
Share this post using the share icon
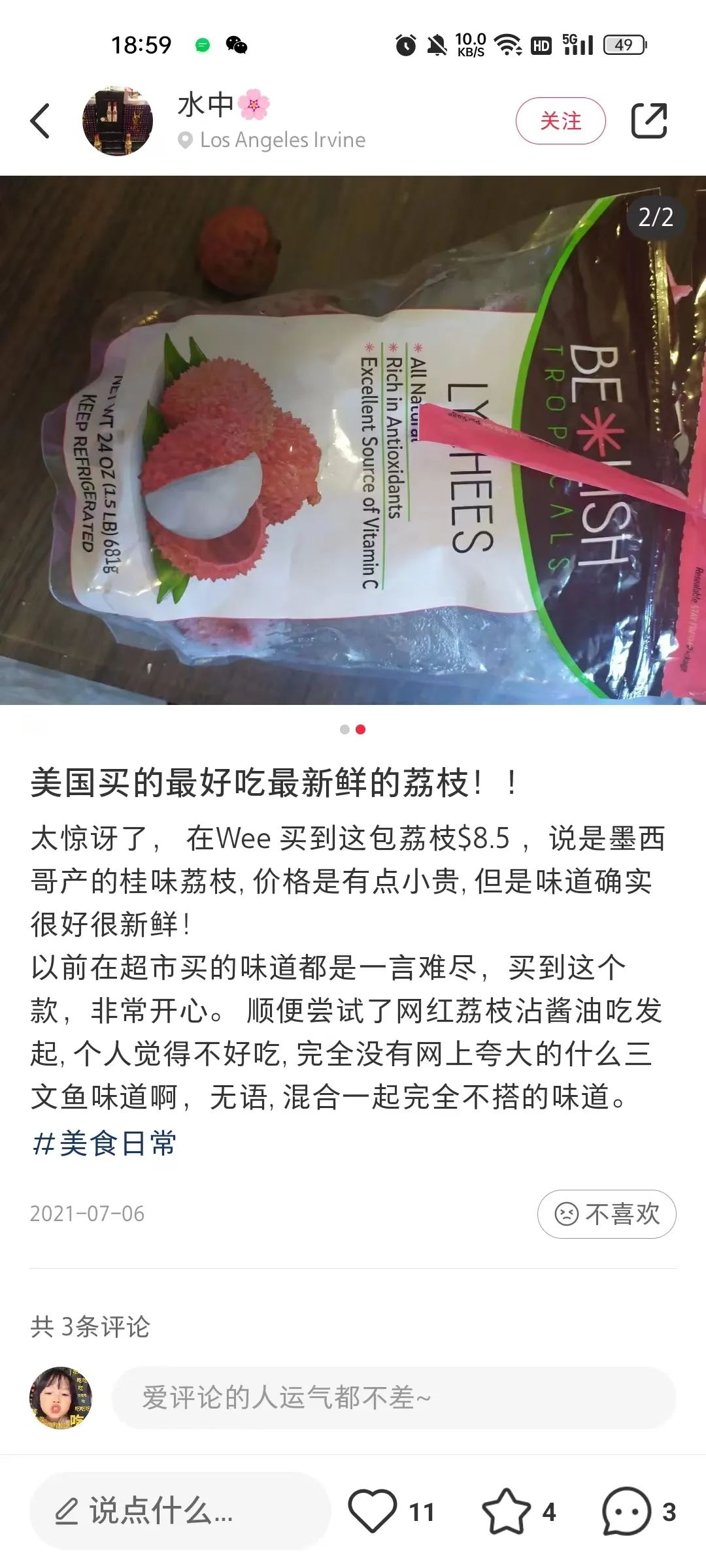pyautogui.click(x=649, y=121)
